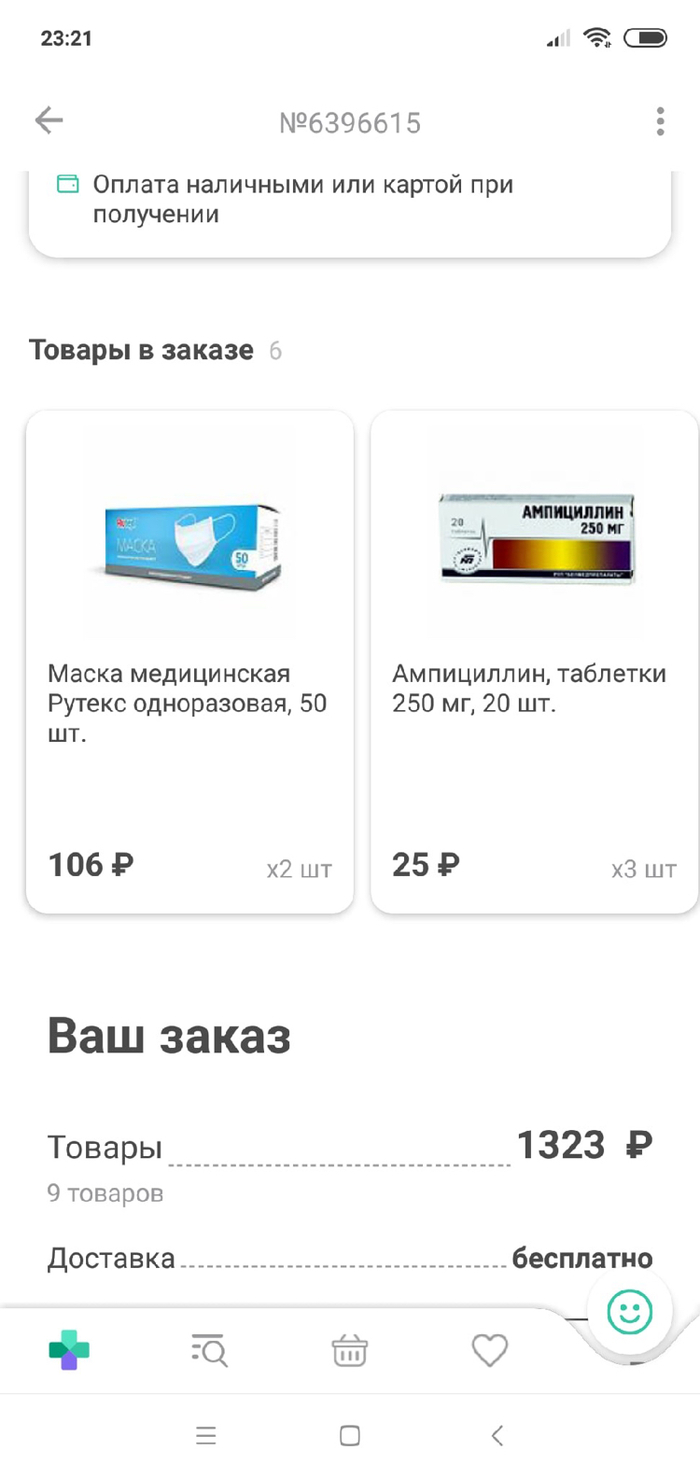700x1478 pixels.
Task: Open the shopping basket tab
Action: tap(350, 1350)
